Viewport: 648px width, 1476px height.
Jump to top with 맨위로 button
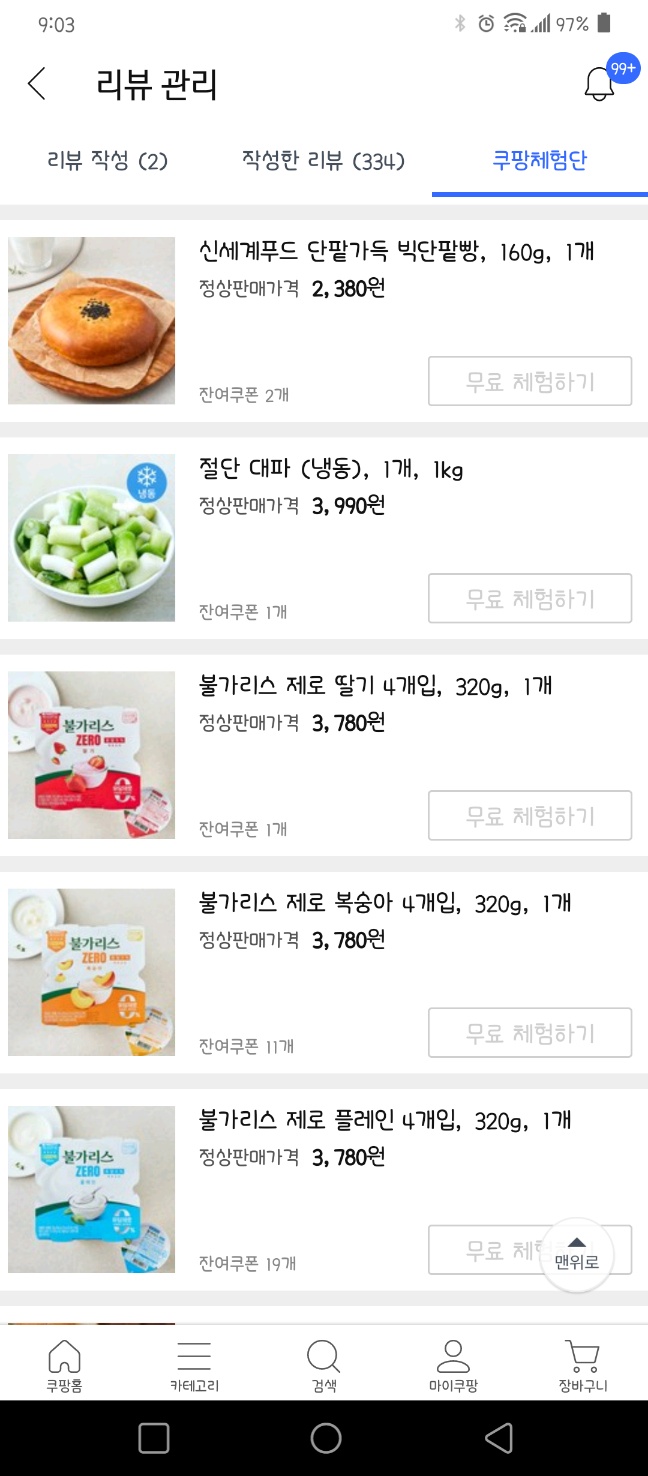click(x=577, y=1254)
